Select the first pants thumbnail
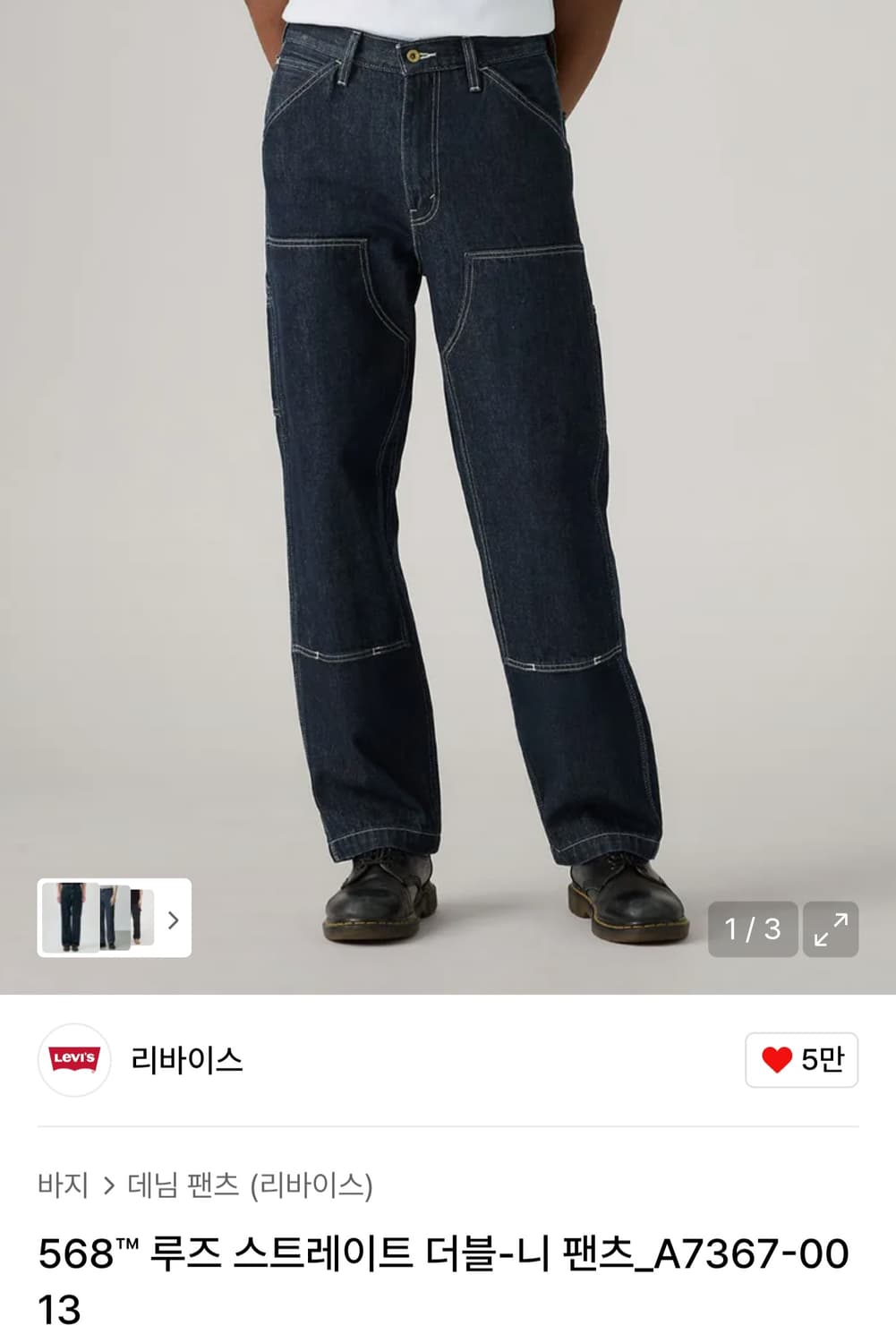Image resolution: width=896 pixels, height=1343 pixels. [70, 917]
